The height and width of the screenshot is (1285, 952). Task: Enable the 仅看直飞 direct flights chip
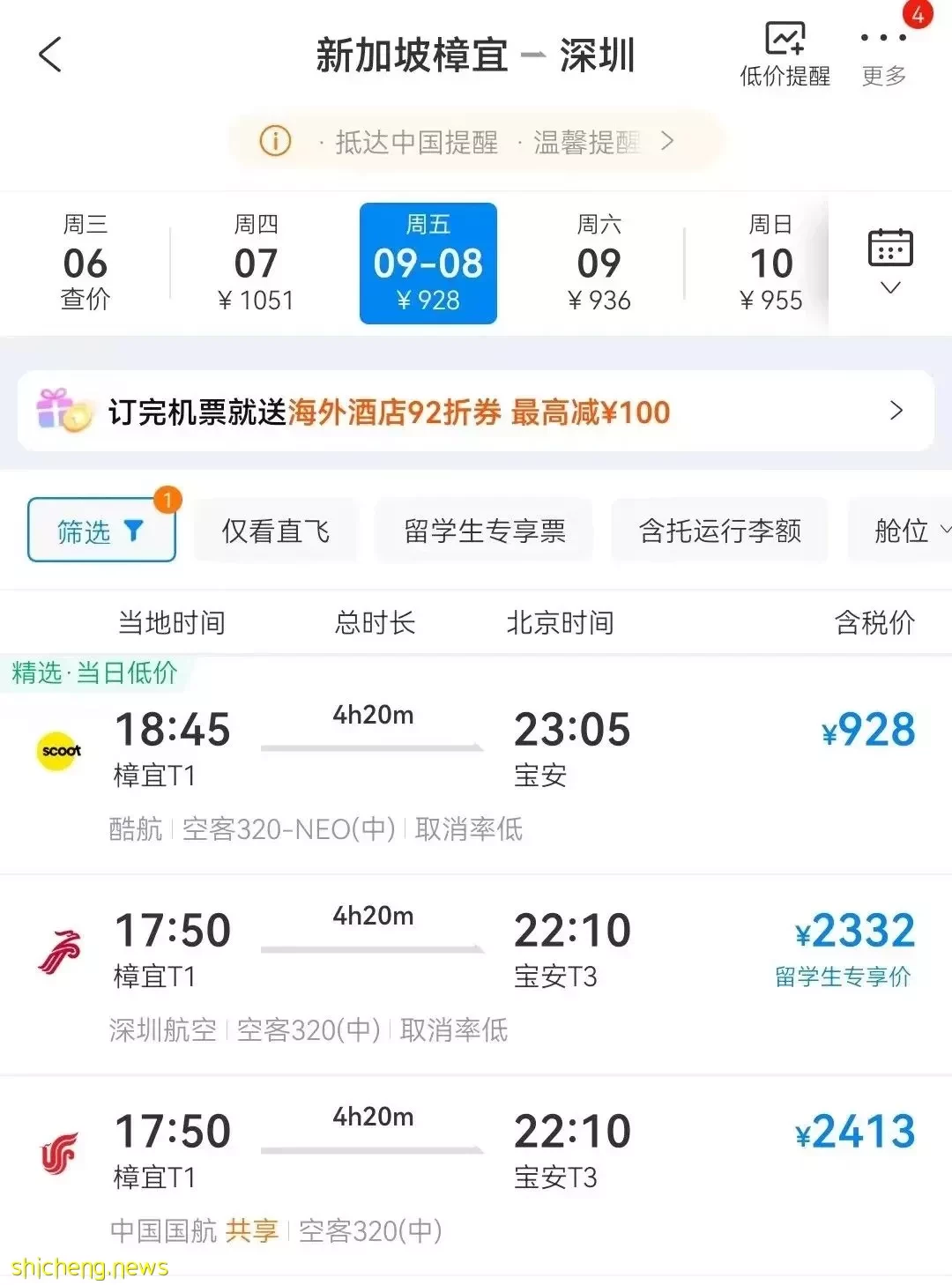click(275, 531)
